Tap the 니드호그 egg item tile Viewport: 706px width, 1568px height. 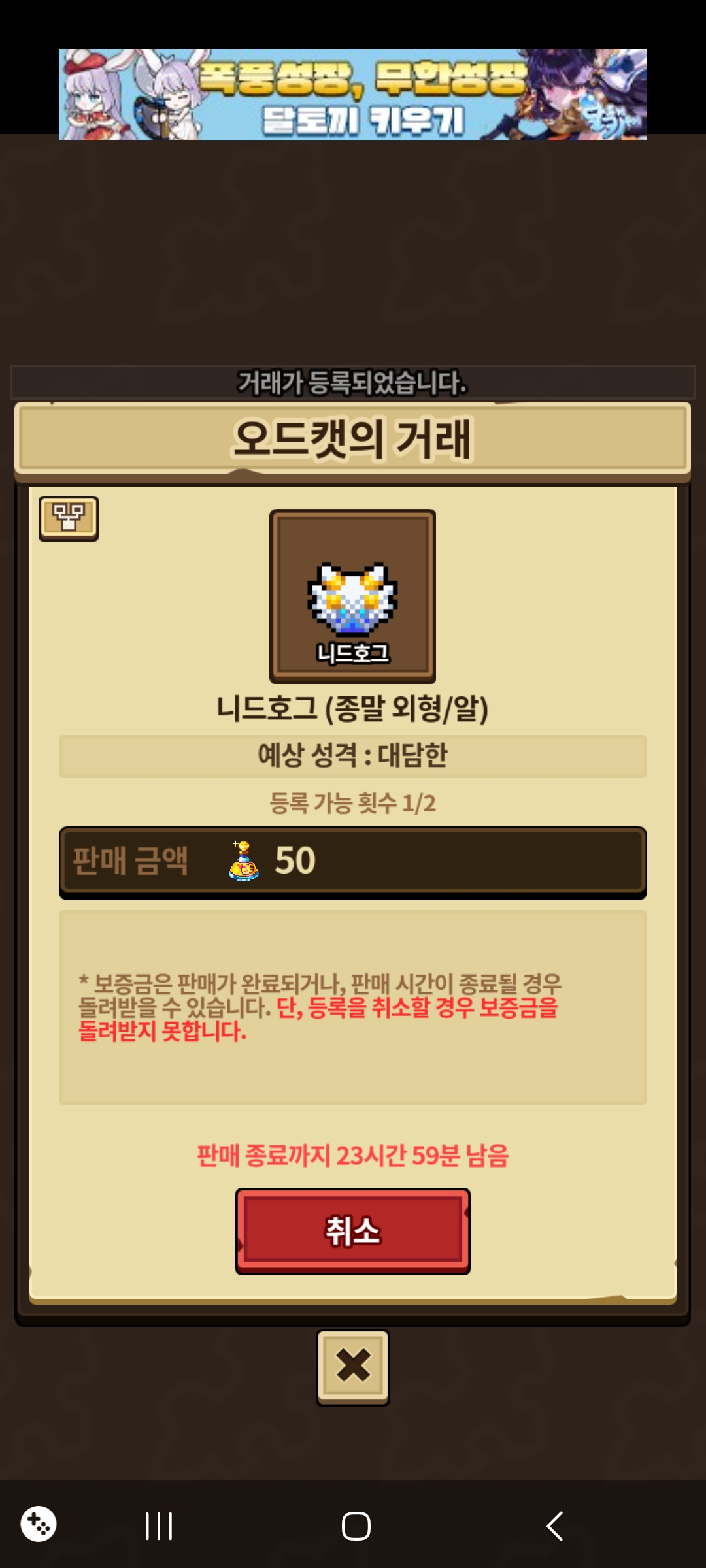pyautogui.click(x=353, y=596)
